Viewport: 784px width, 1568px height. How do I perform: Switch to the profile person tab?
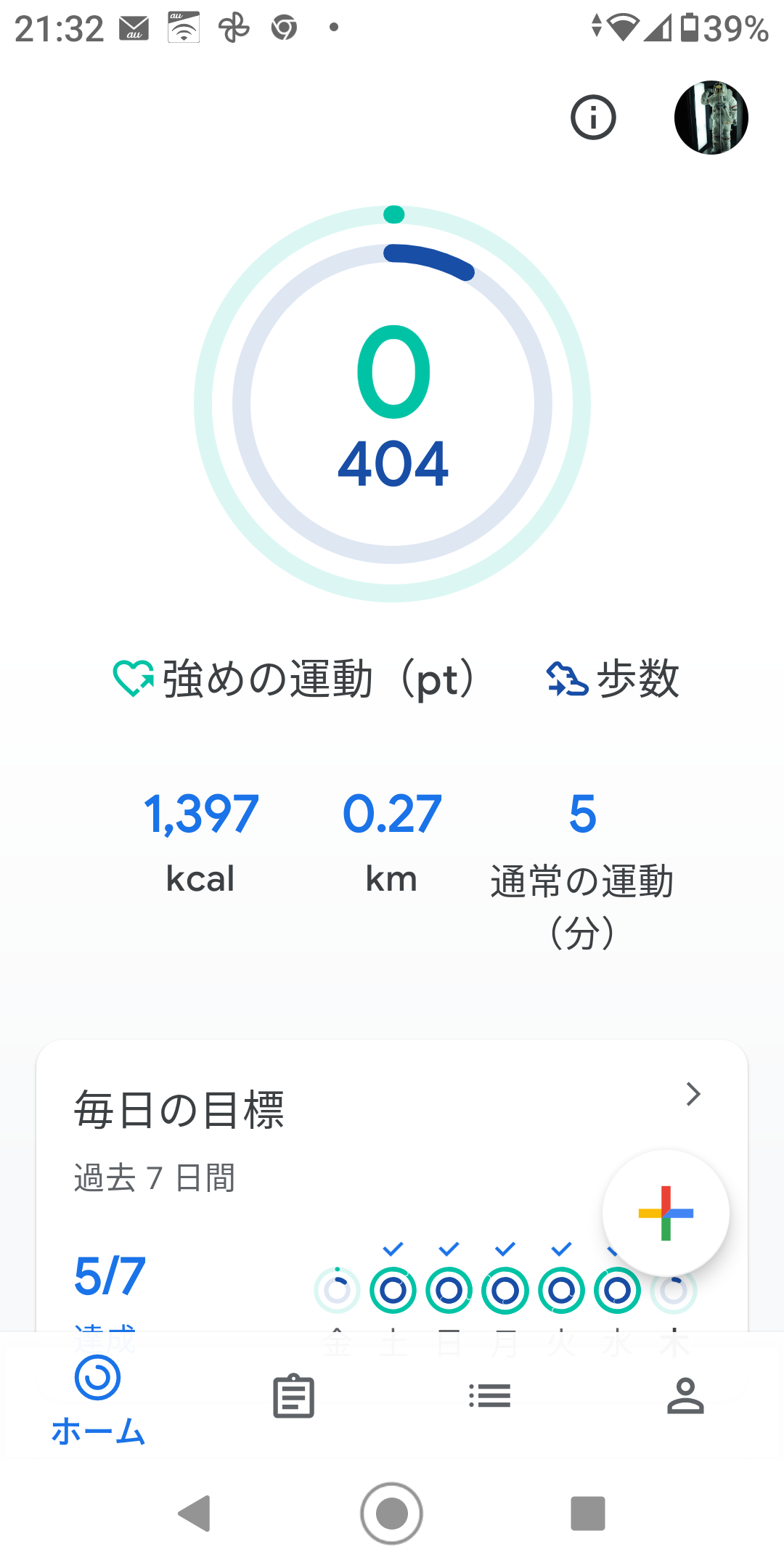(x=685, y=1396)
